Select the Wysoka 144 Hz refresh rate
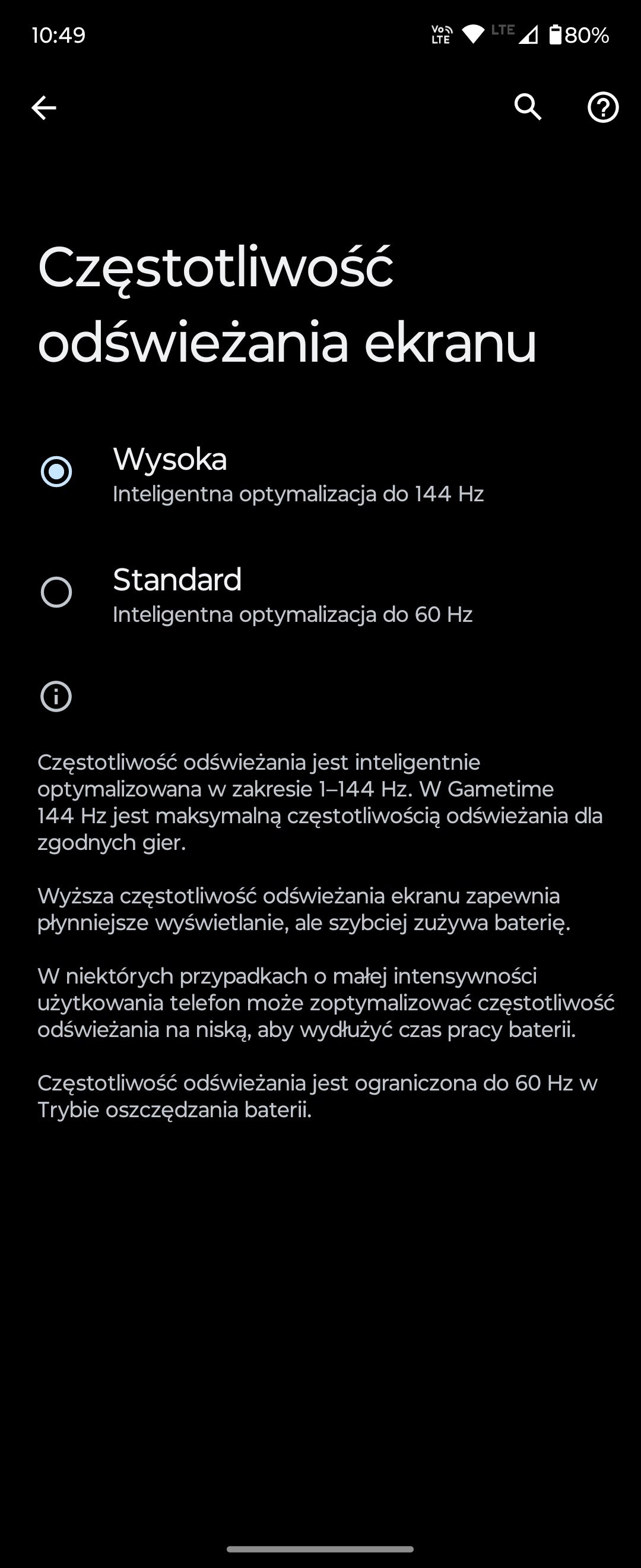This screenshot has height=1568, width=641. [56, 472]
